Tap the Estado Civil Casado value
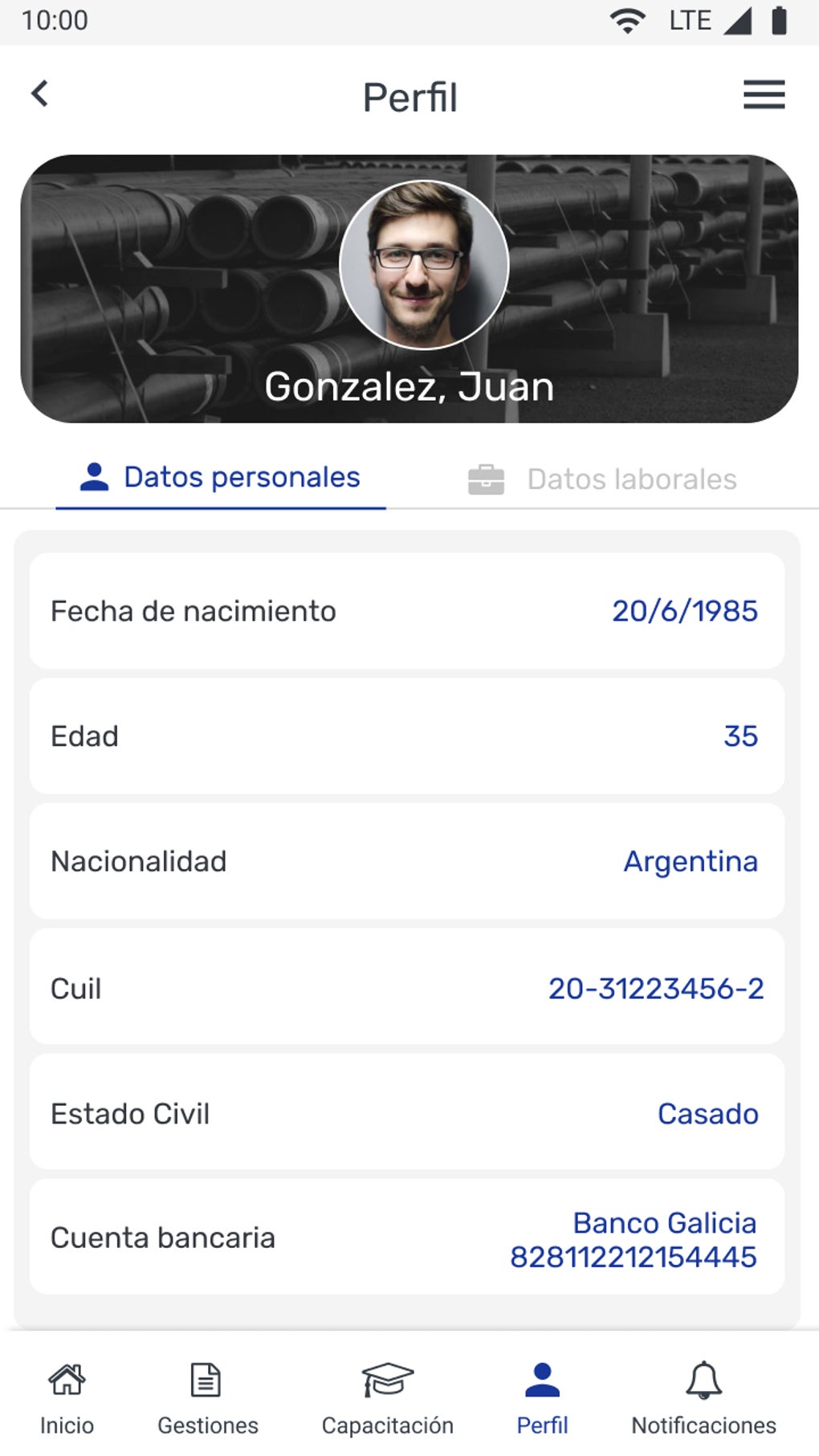 coord(707,1114)
